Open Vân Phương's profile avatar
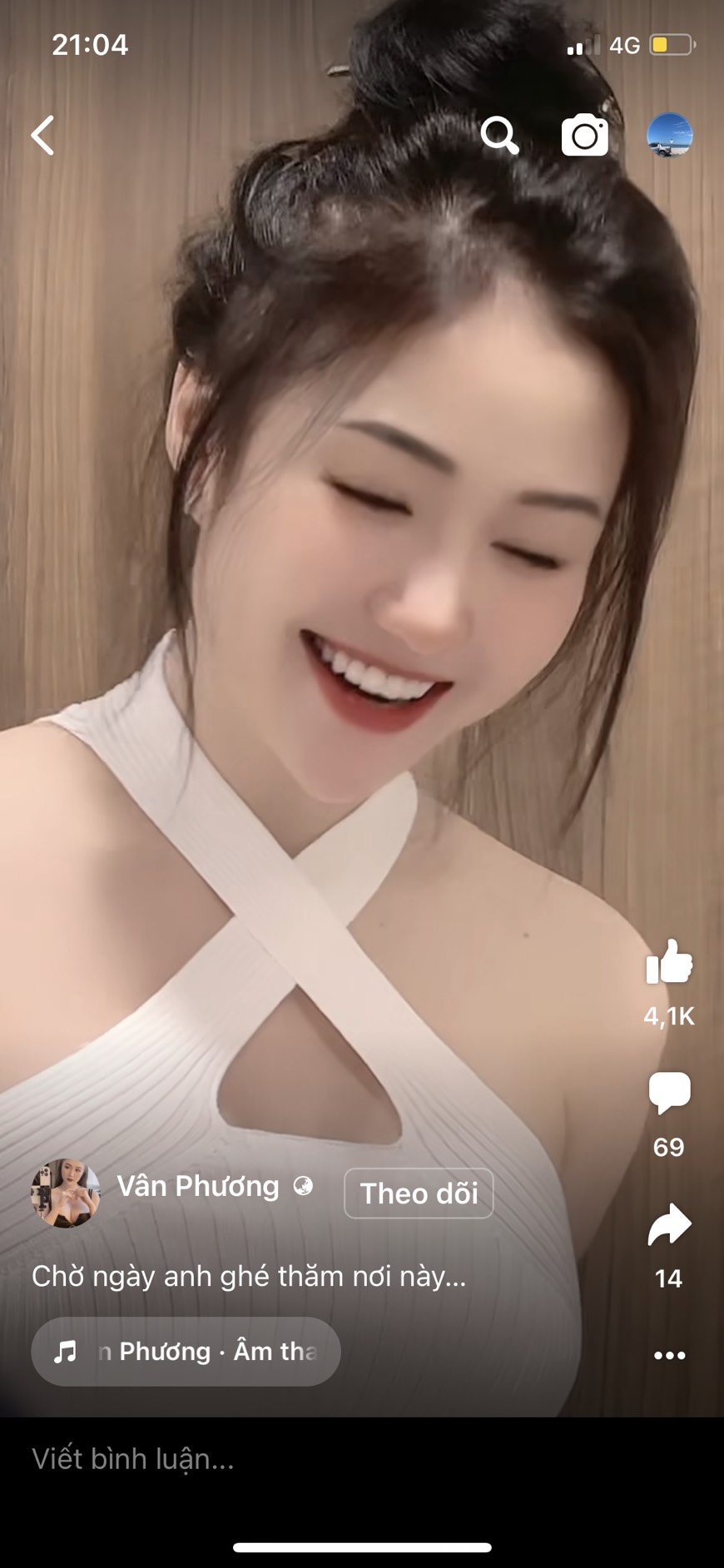 click(x=66, y=1193)
